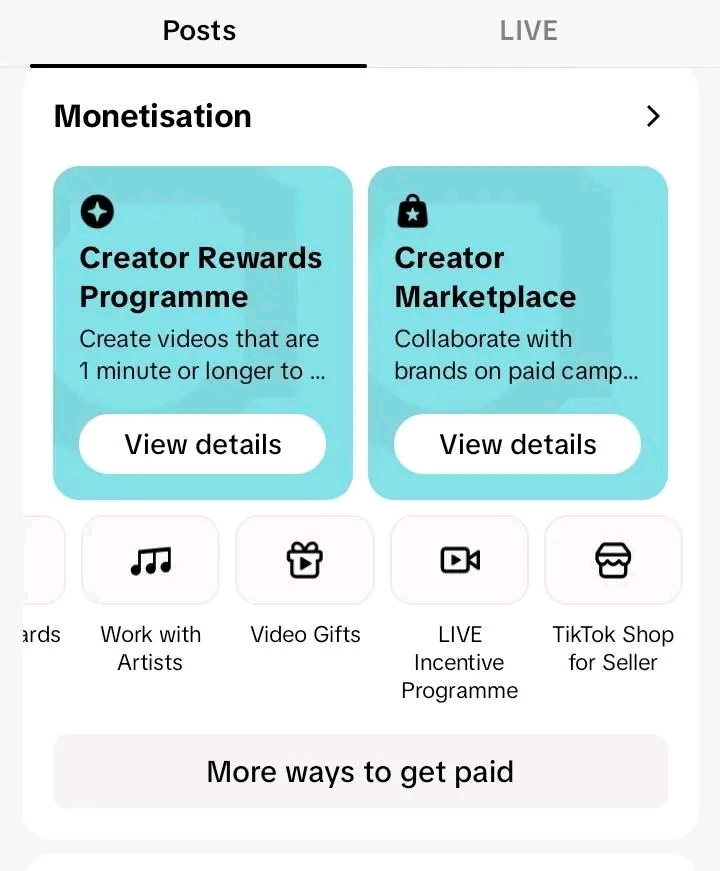Open TikTok Shop for Seller
This screenshot has width=720, height=871.
click(613, 561)
